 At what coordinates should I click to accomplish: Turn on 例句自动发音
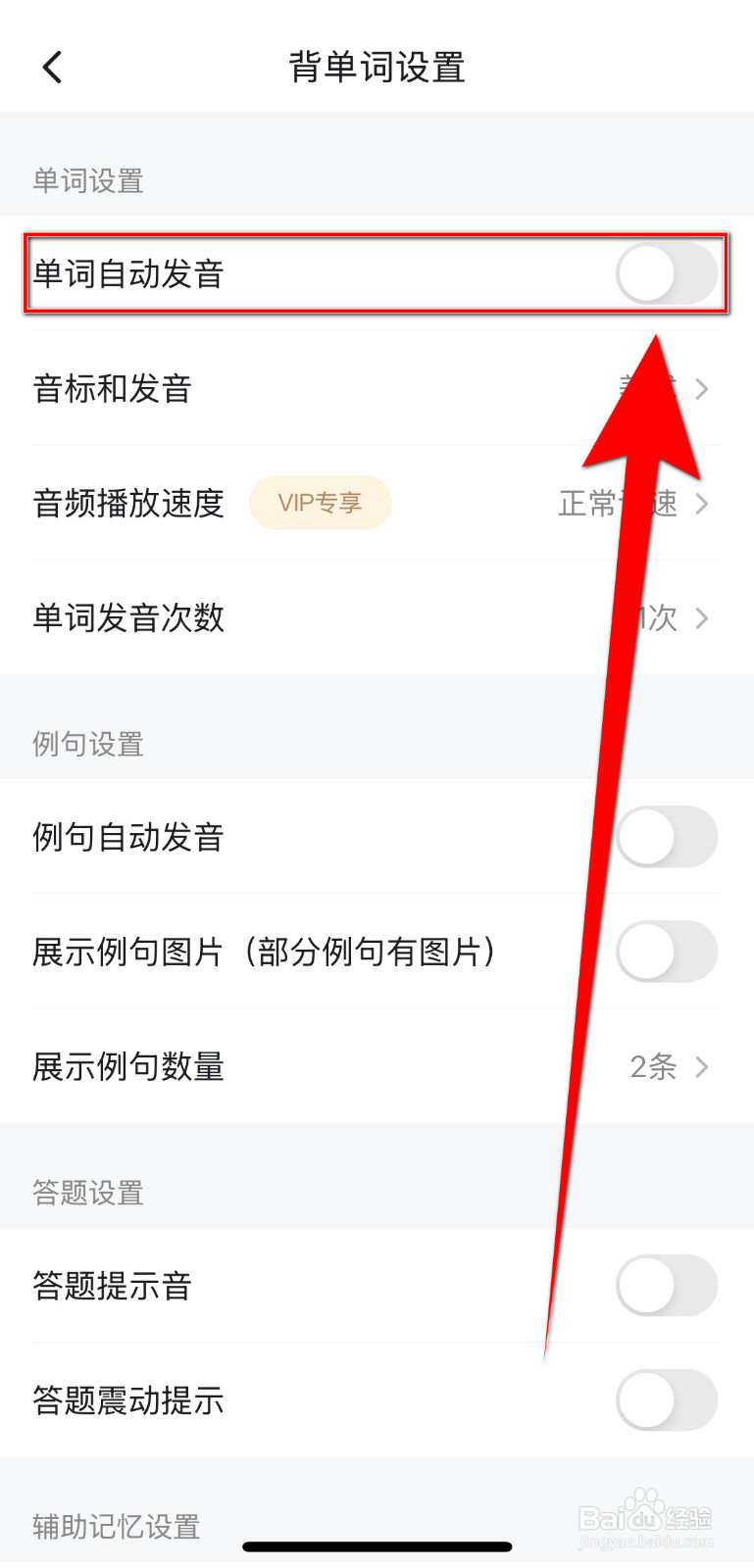[x=667, y=838]
